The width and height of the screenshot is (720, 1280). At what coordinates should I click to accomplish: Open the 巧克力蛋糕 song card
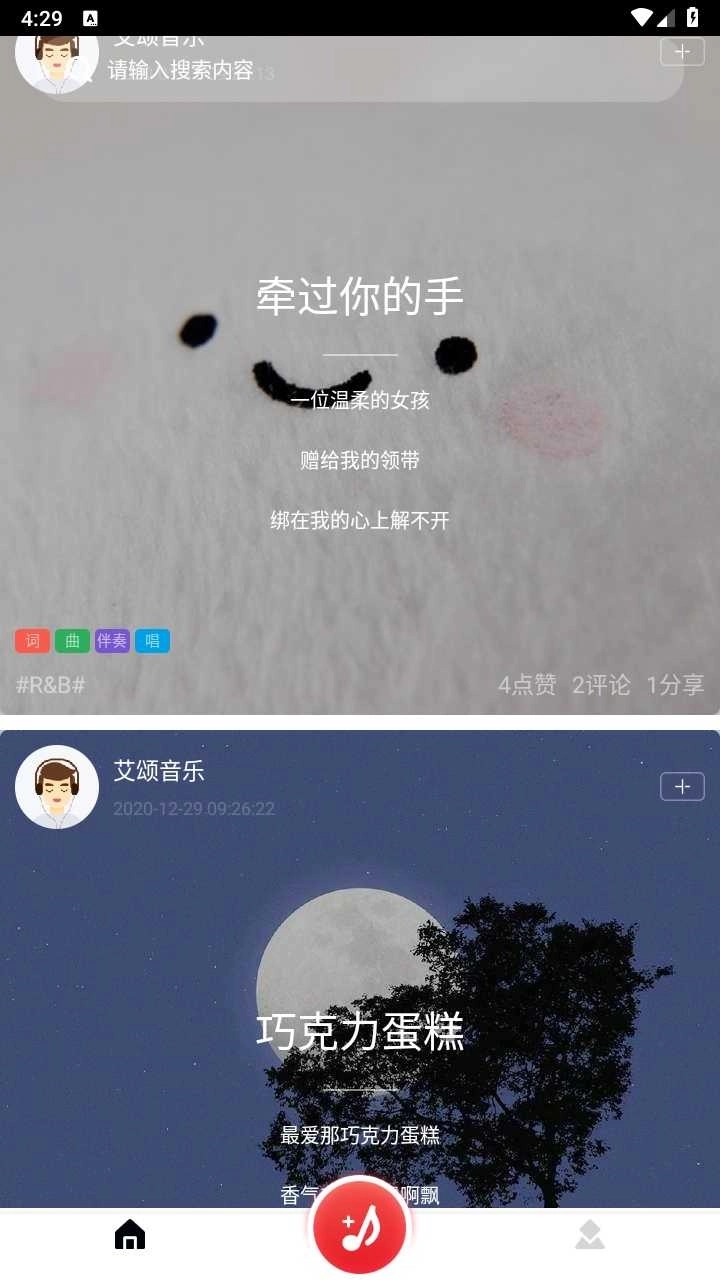[x=360, y=1032]
